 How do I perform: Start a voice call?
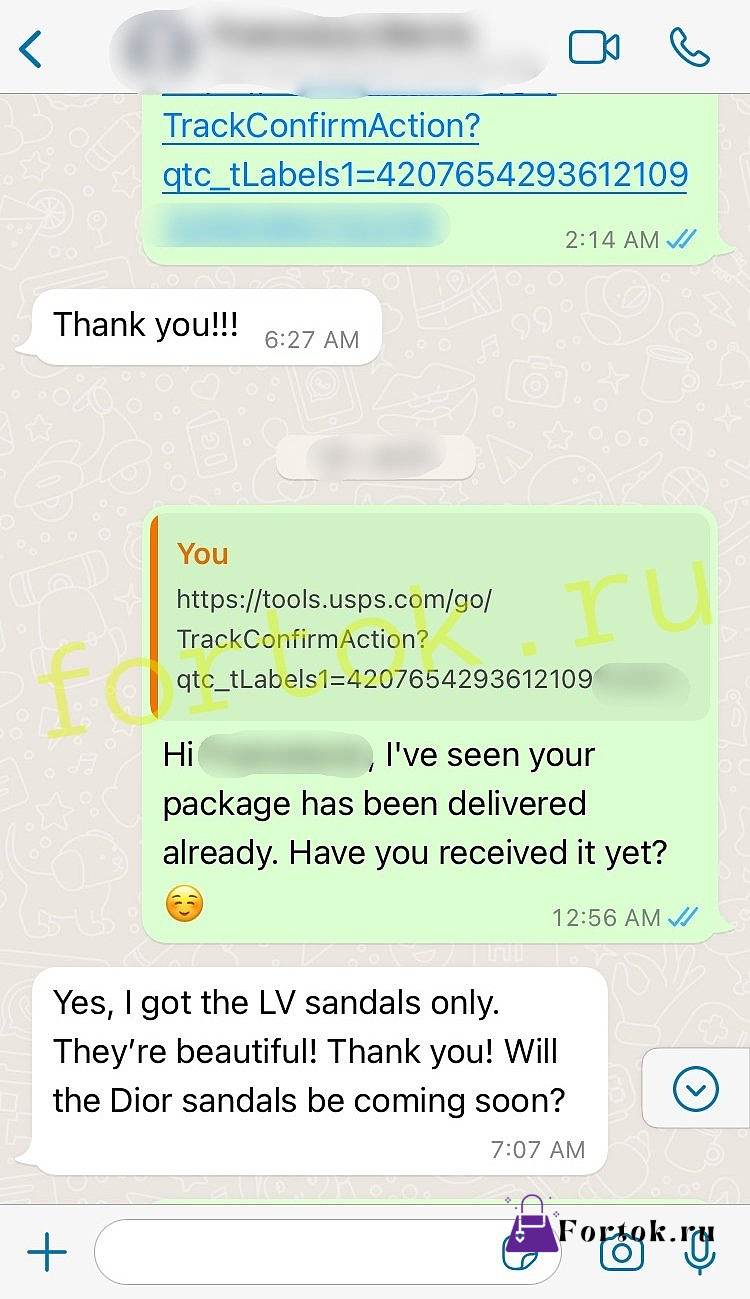pos(690,47)
